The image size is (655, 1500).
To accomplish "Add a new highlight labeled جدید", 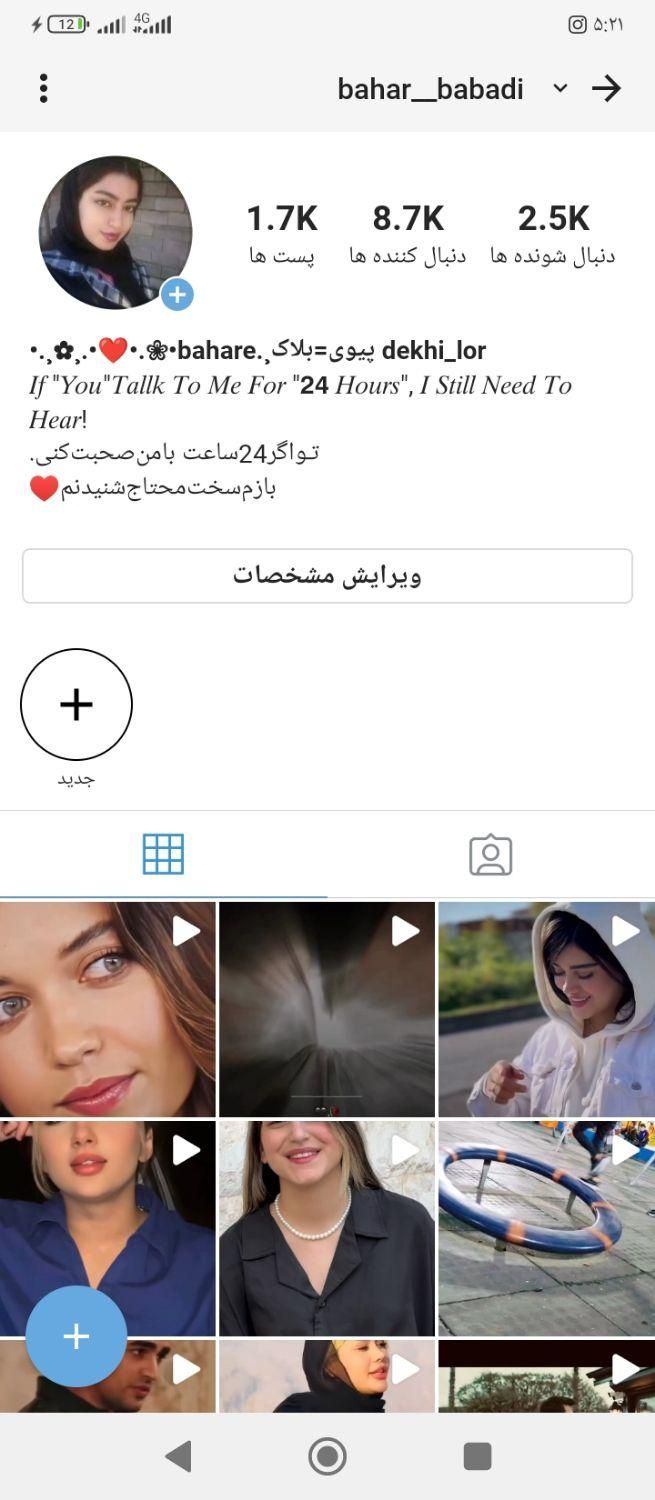I will (76, 705).
